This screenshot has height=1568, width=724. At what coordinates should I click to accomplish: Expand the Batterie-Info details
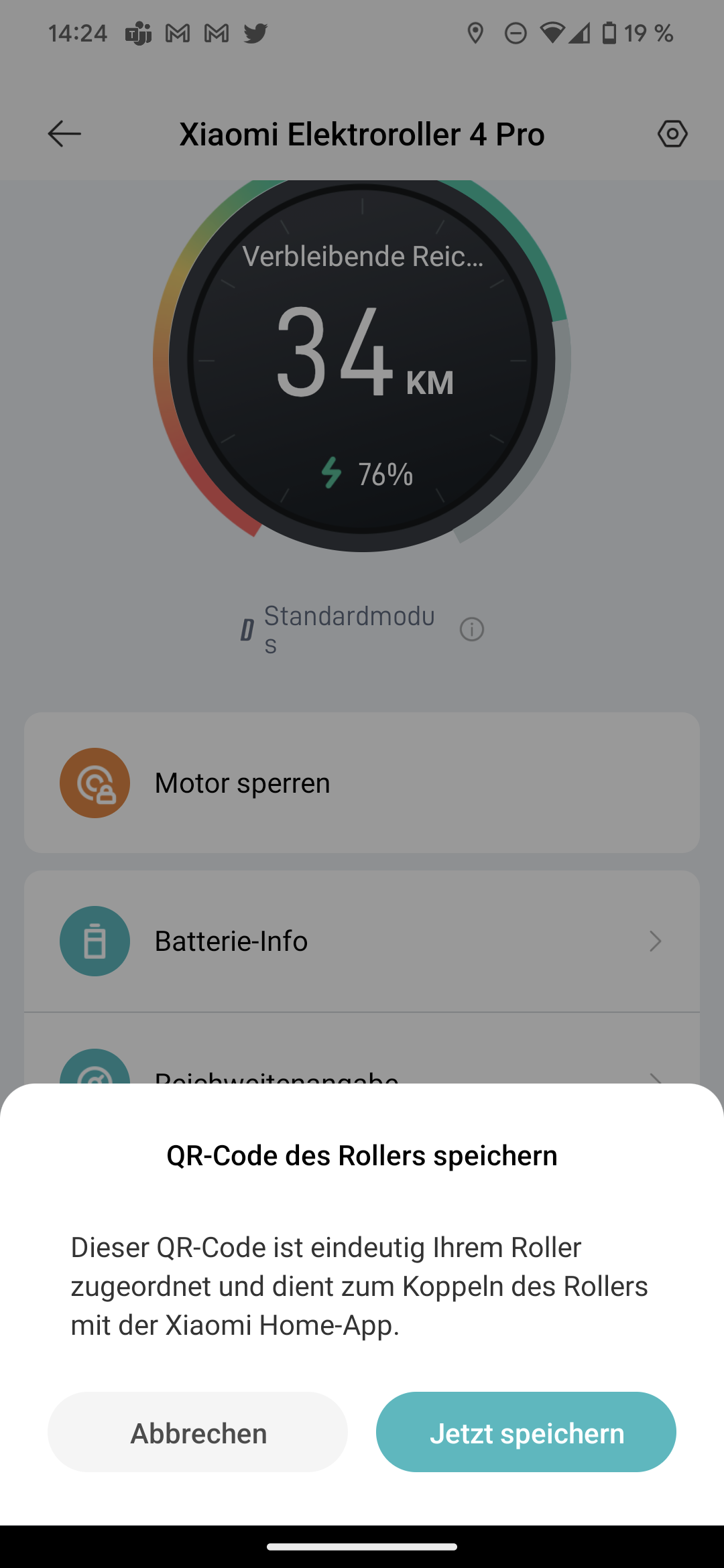656,941
